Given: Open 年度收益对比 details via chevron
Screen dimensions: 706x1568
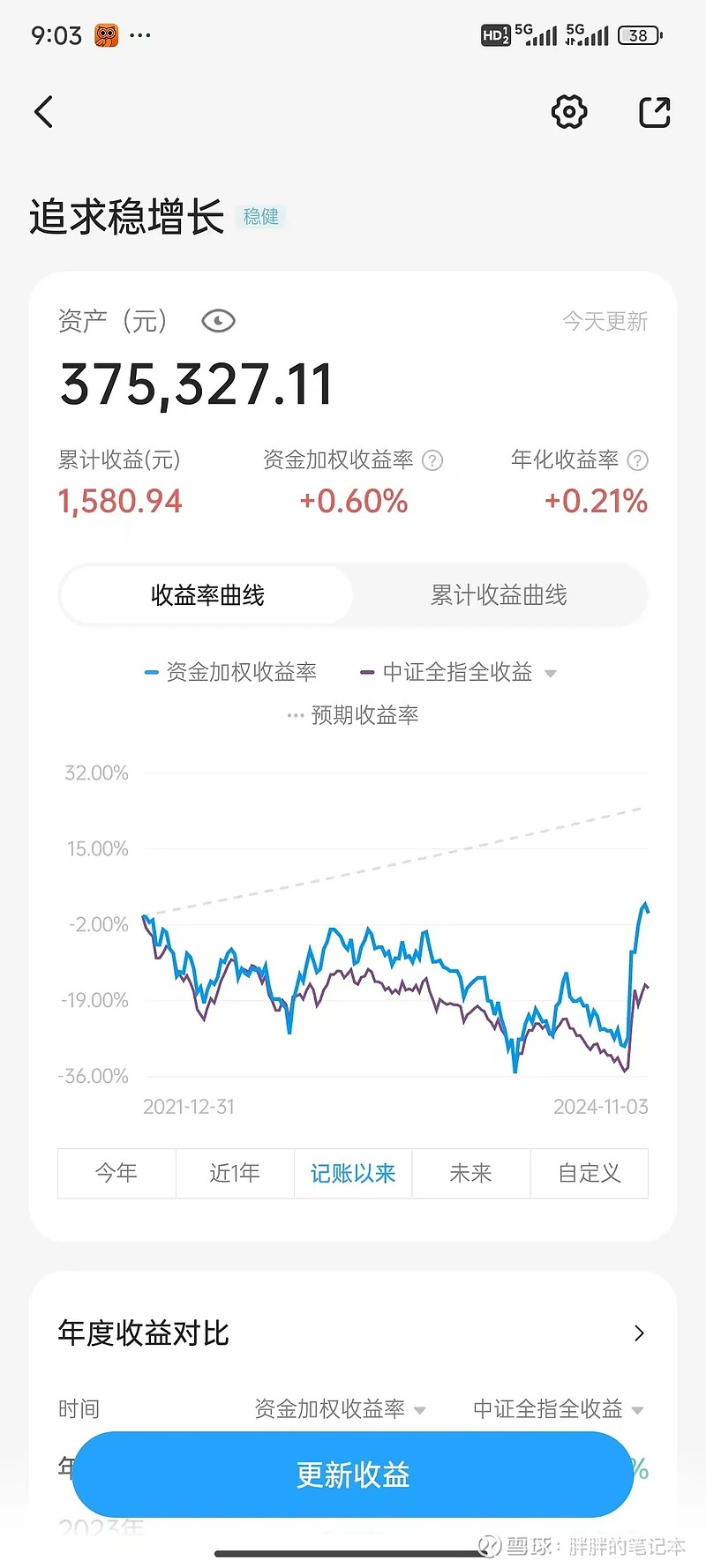Looking at the screenshot, I should click(x=638, y=1333).
